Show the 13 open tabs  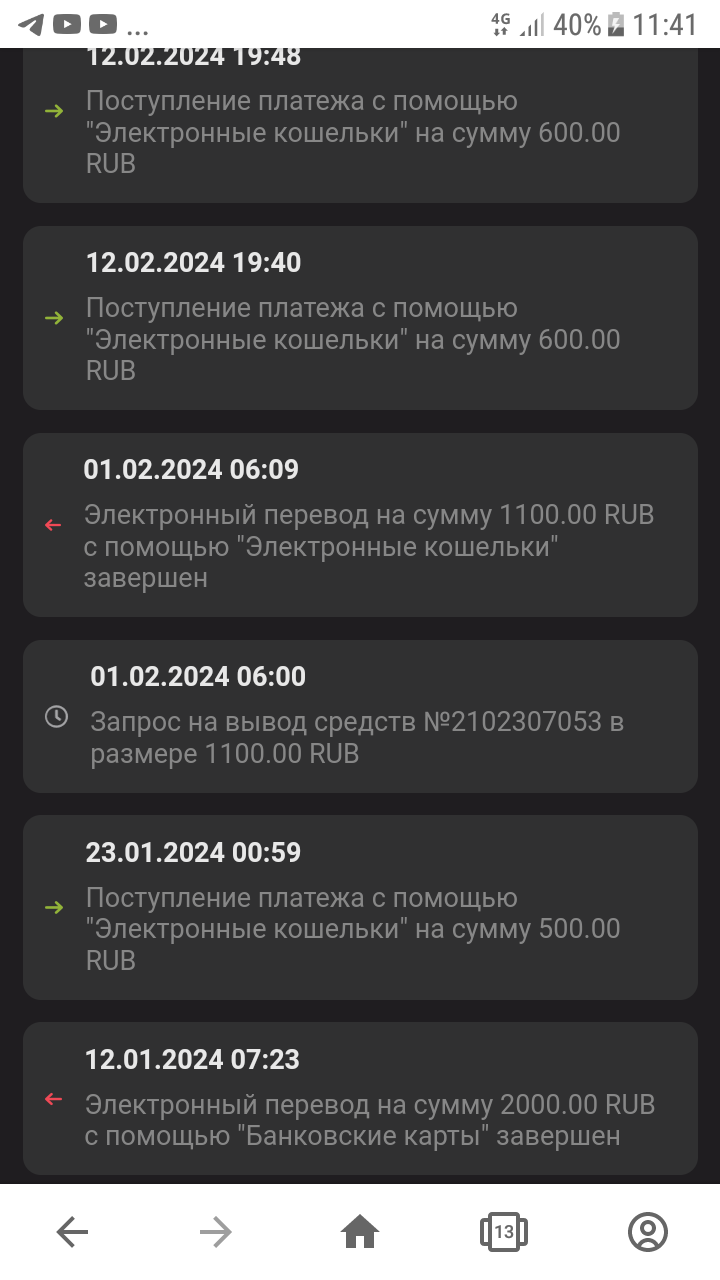coord(503,1232)
